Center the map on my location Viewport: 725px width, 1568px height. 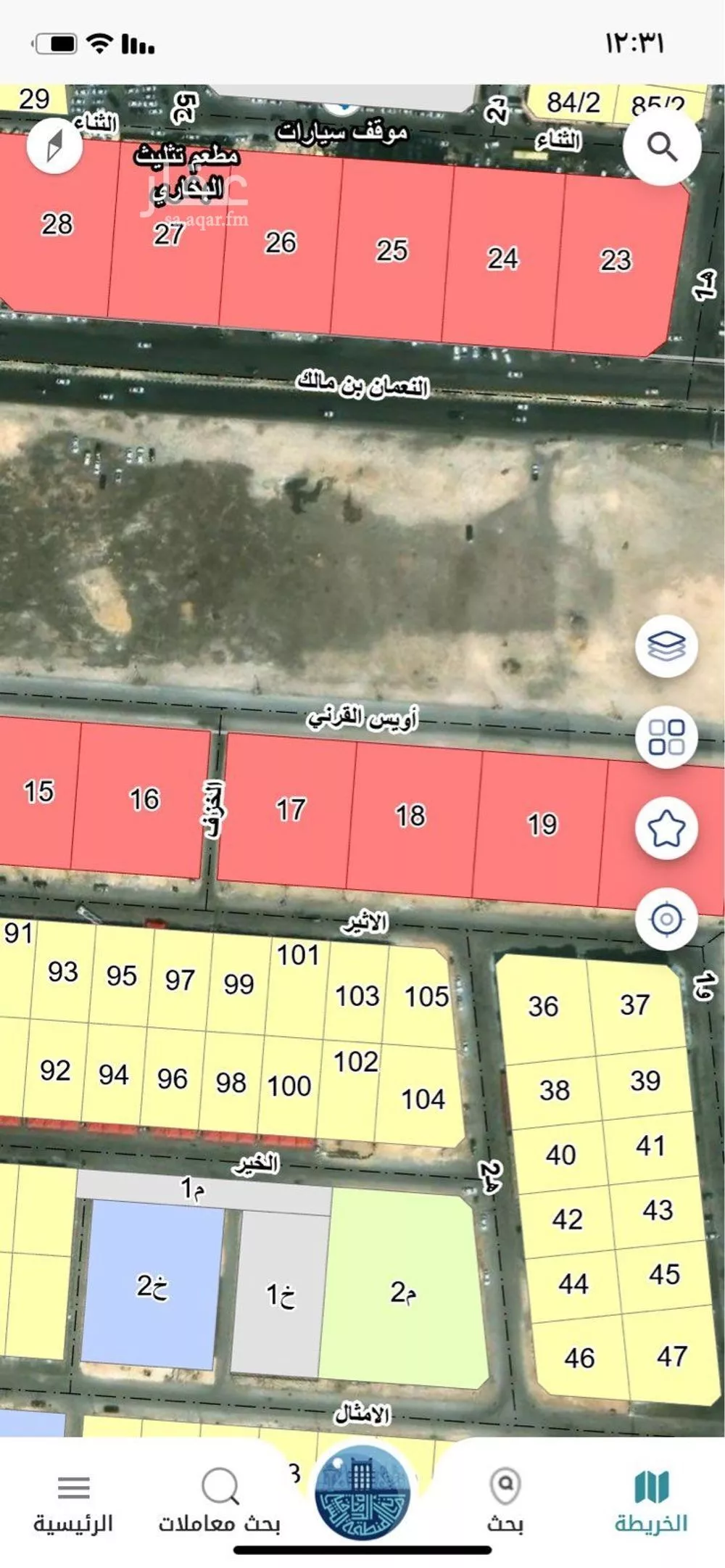click(x=666, y=920)
